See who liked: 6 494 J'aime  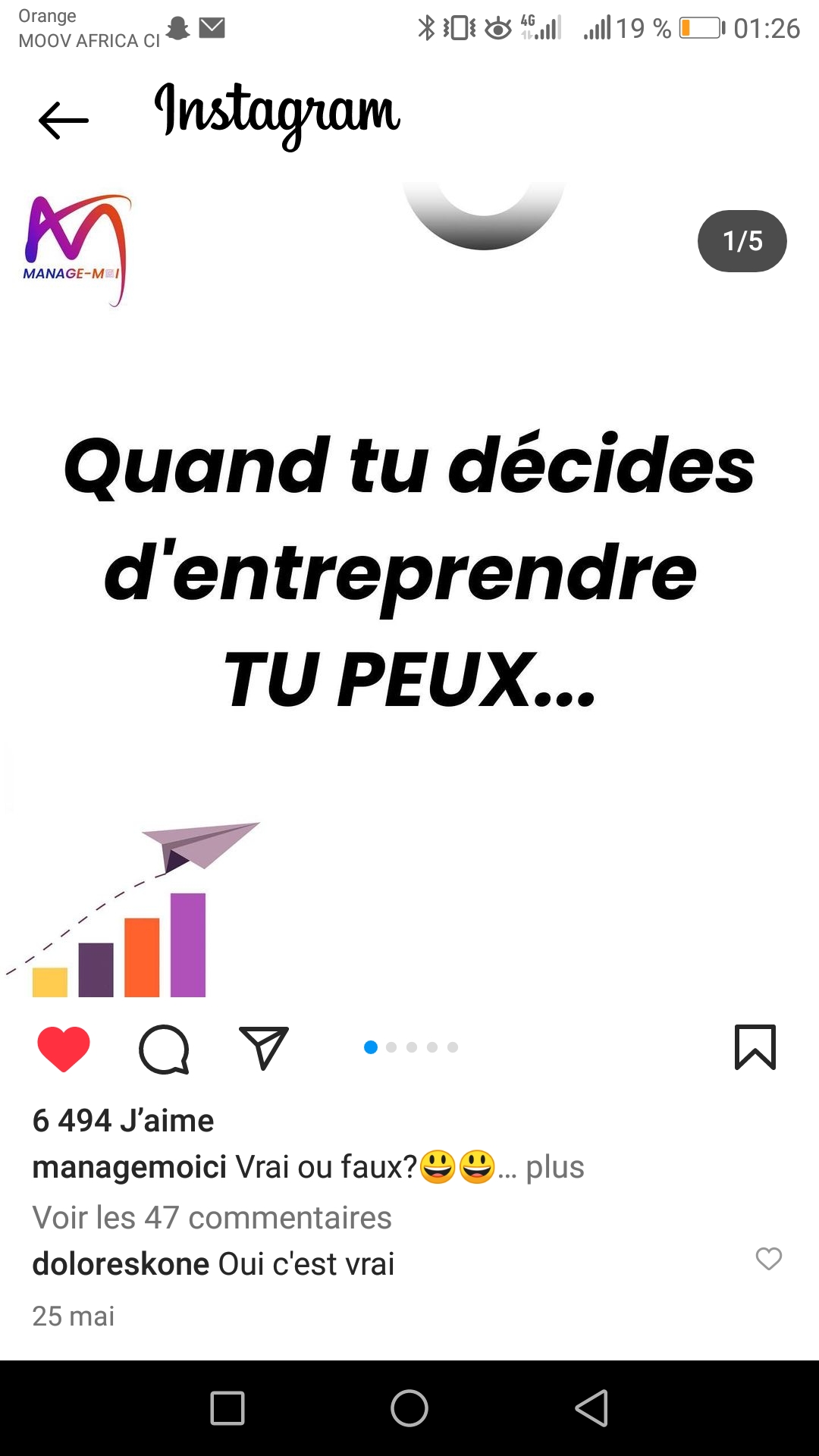coord(123,1120)
